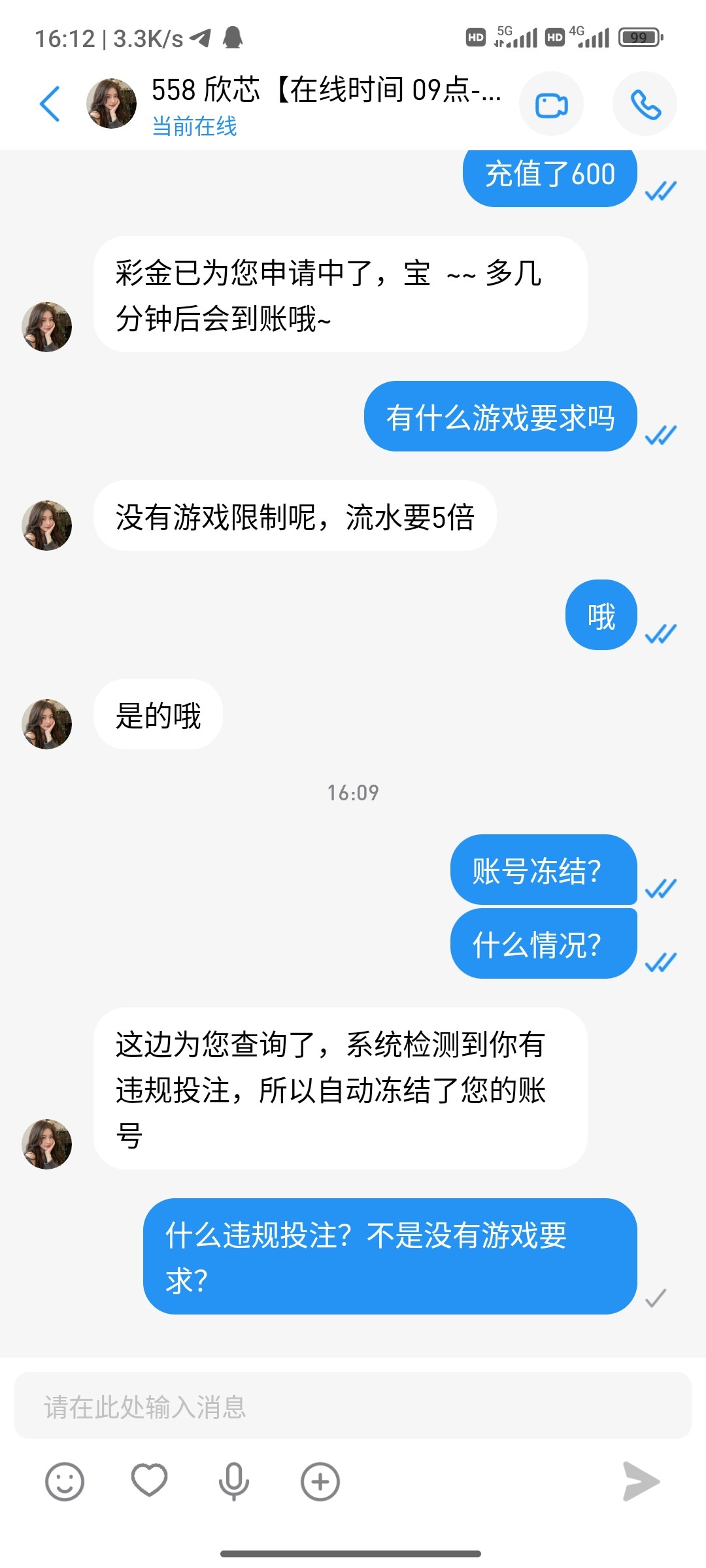Go back from the chat
706x1568 pixels.
[x=50, y=104]
